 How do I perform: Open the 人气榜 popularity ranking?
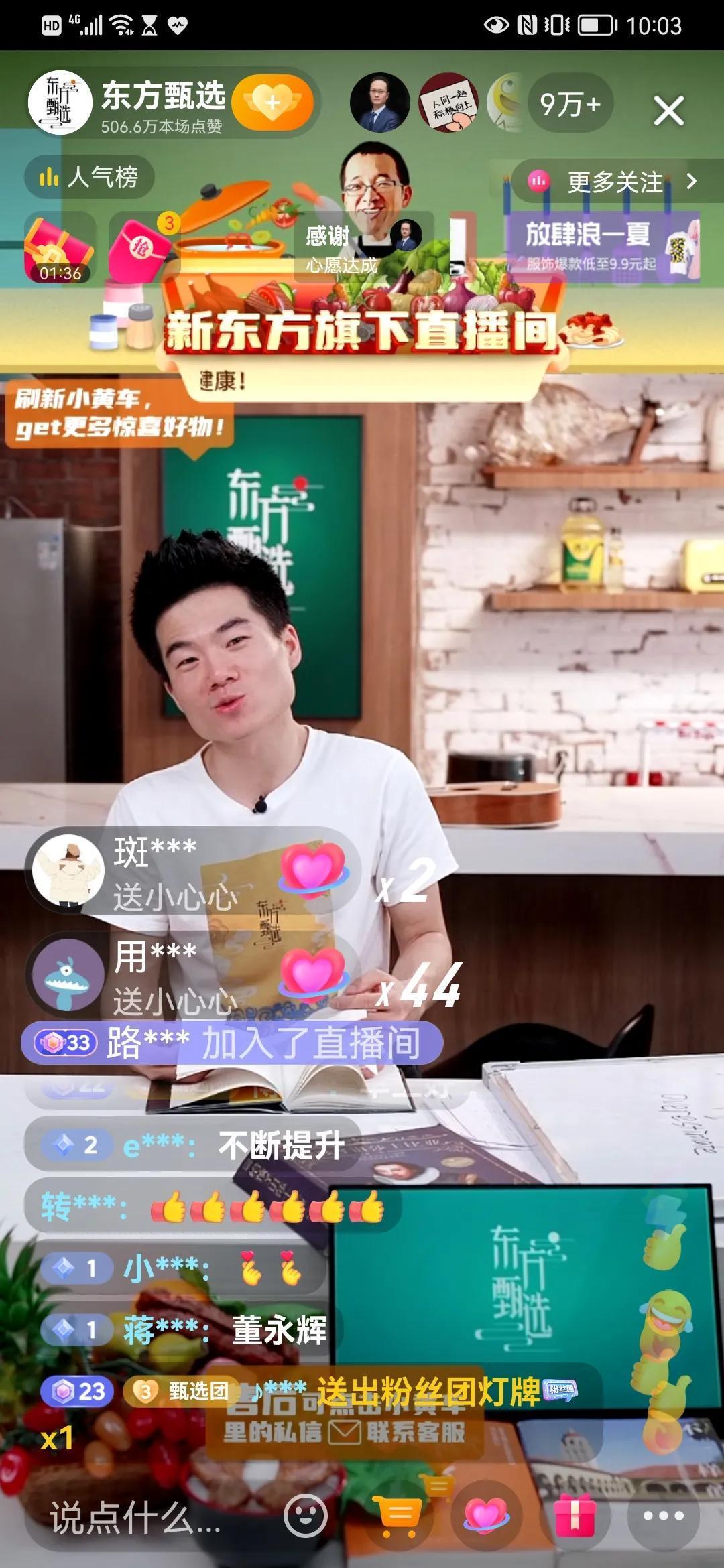click(90, 178)
